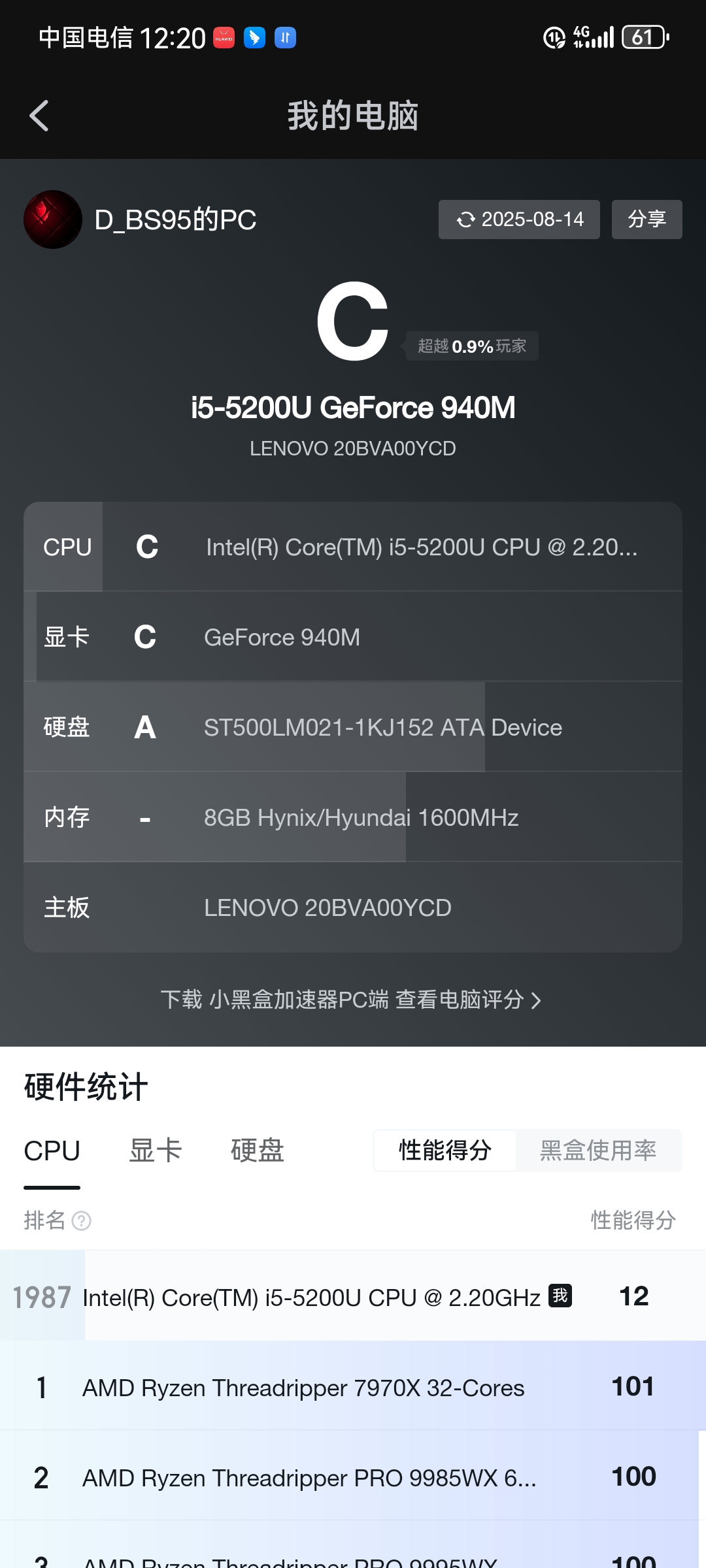Select the 性能得分 segment
This screenshot has height=1568, width=706.
click(445, 1151)
